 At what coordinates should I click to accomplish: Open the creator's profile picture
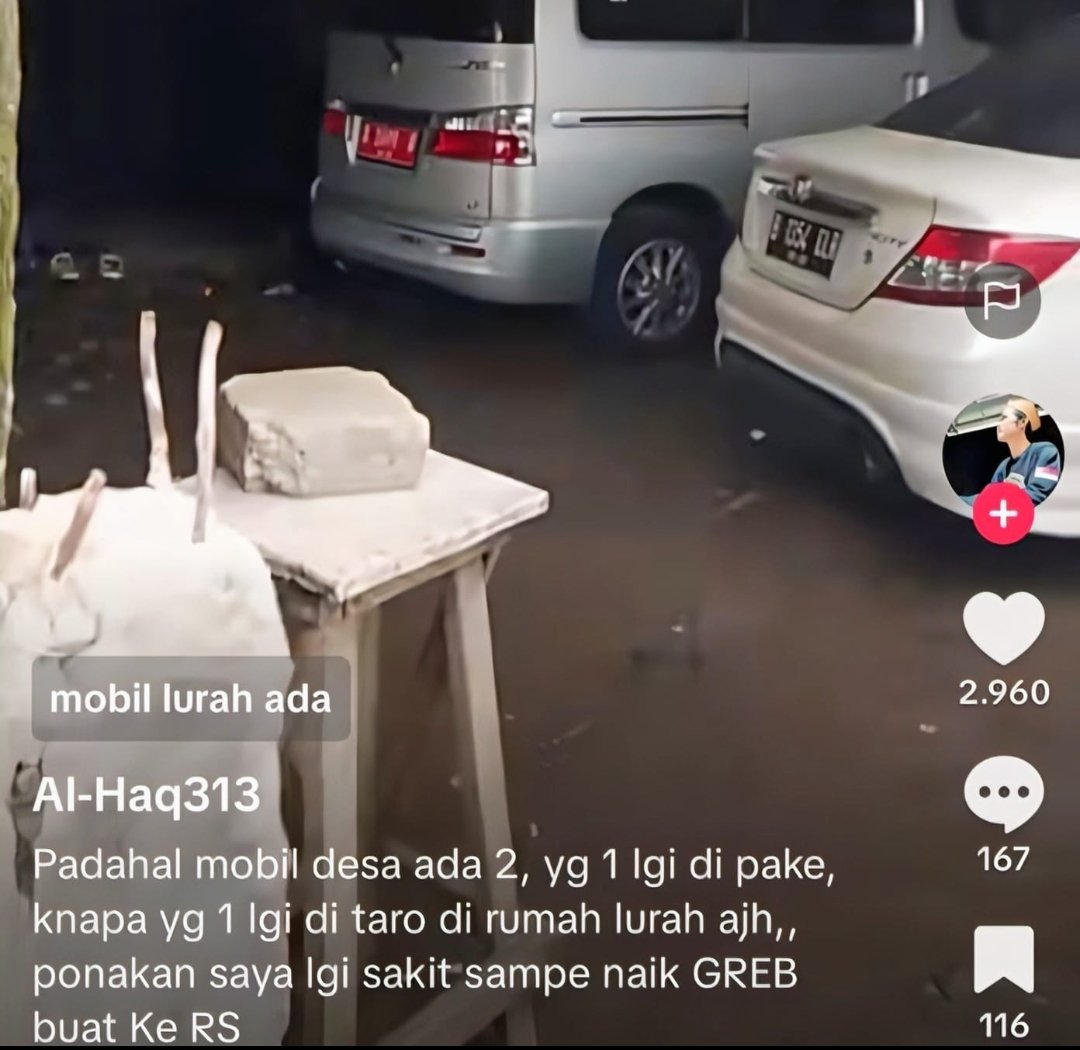pyautogui.click(x=1003, y=450)
